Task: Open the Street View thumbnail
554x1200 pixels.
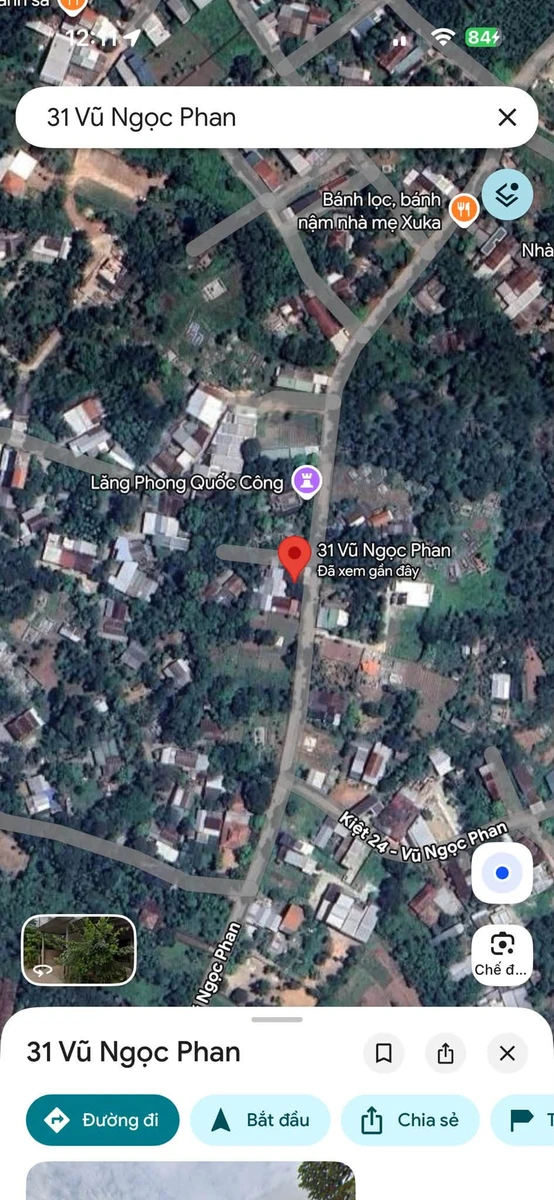Action: pyautogui.click(x=79, y=950)
